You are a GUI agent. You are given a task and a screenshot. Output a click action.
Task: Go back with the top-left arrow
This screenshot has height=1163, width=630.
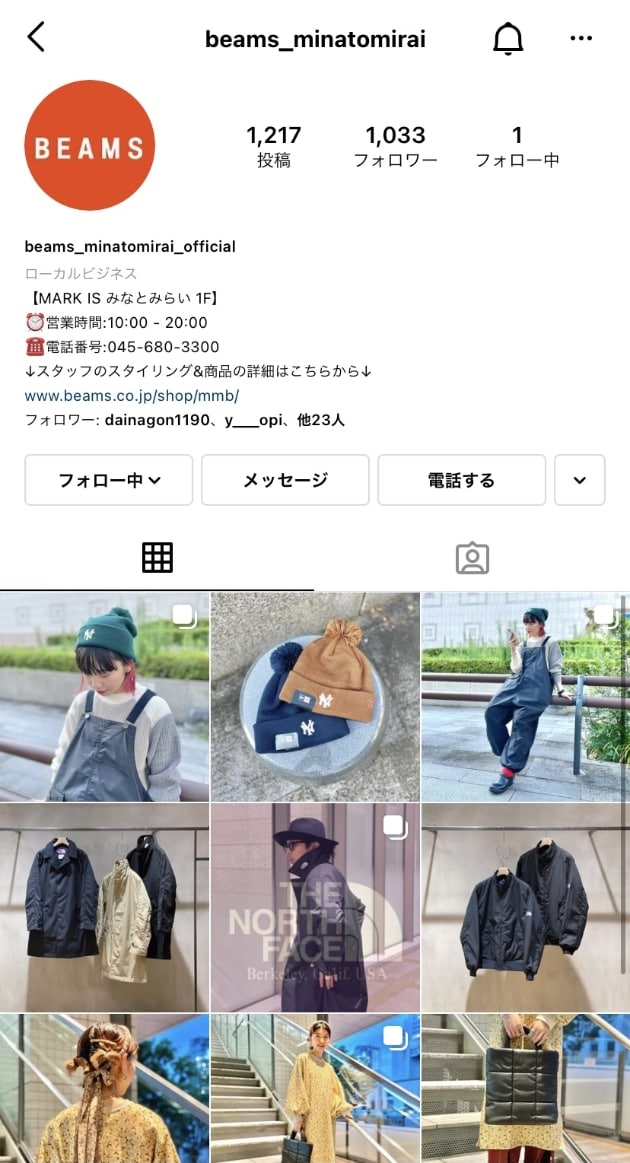click(36, 38)
